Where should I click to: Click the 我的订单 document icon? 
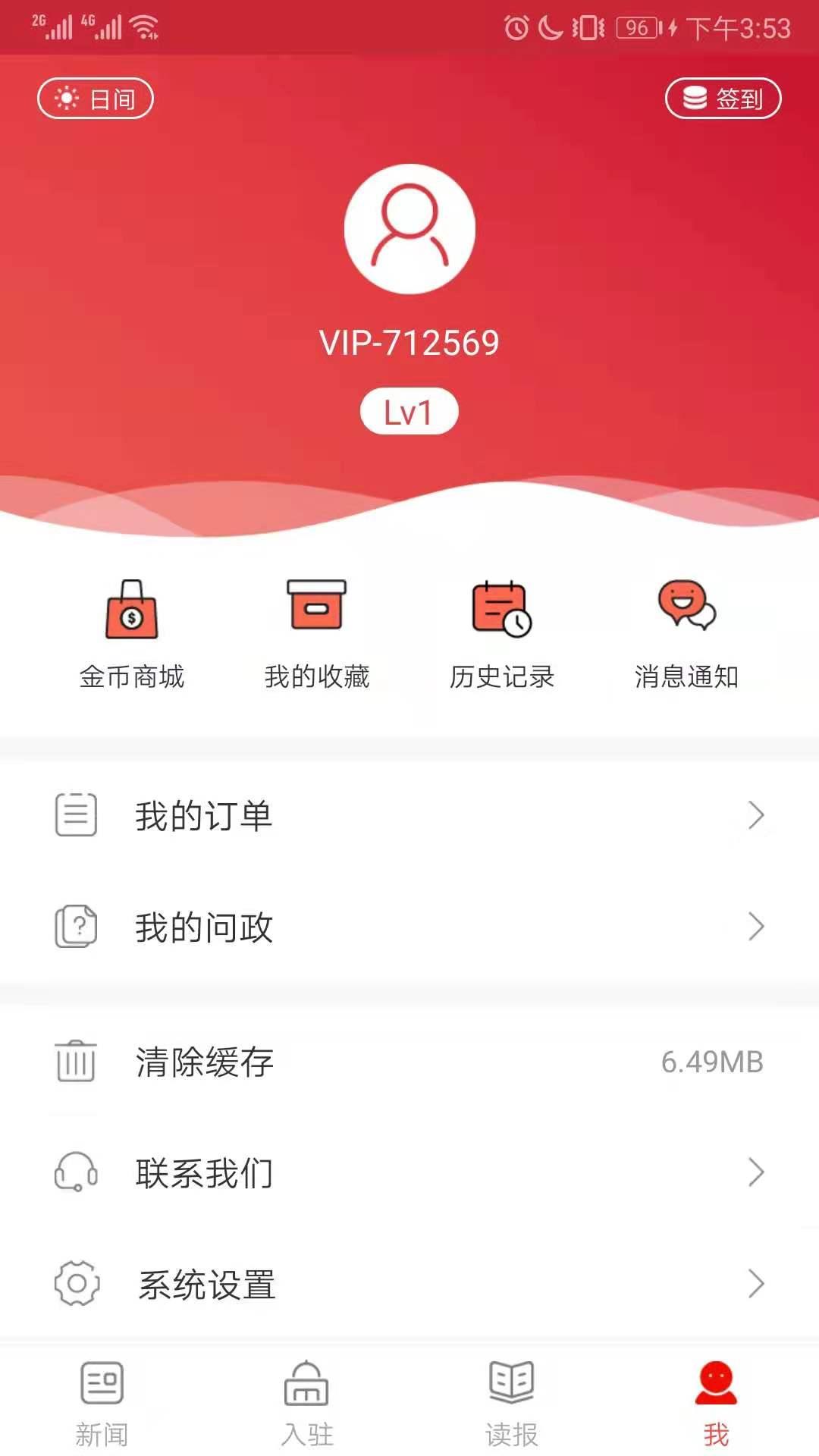click(76, 815)
